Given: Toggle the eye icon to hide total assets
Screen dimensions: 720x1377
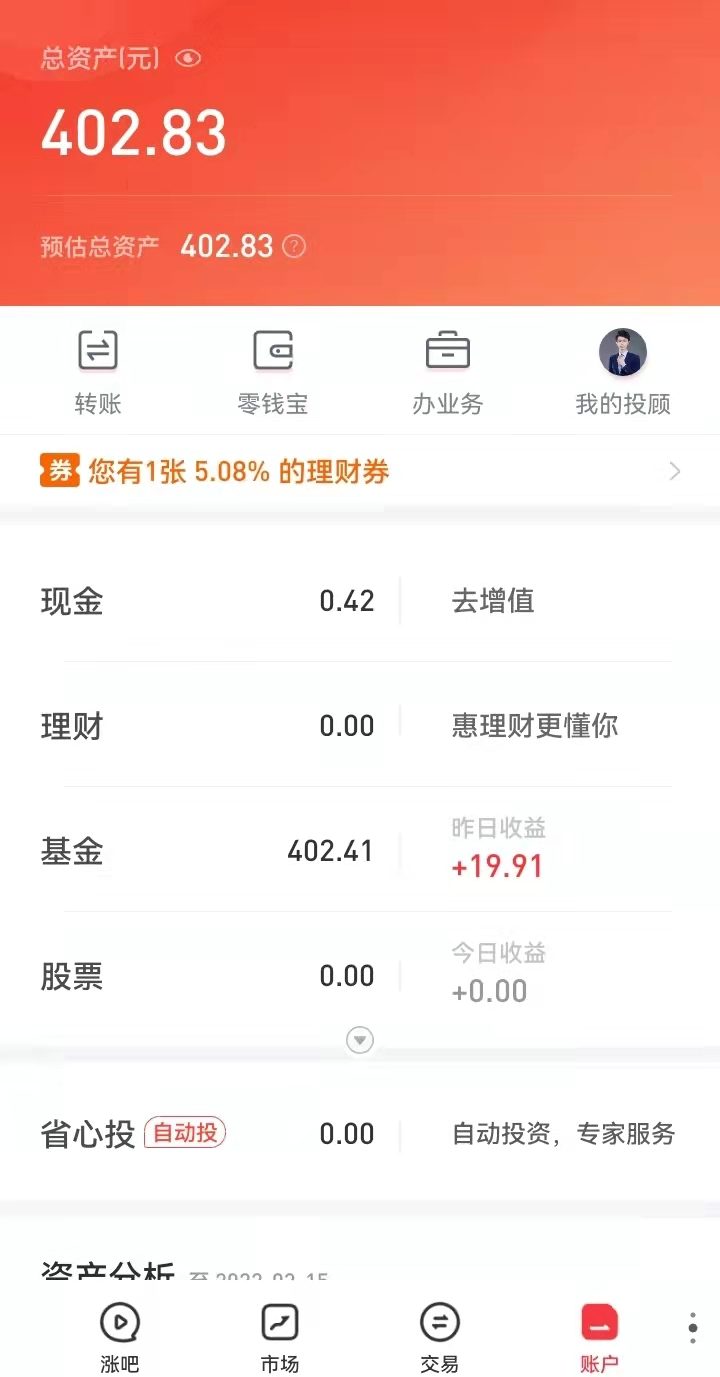Looking at the screenshot, I should [x=188, y=58].
